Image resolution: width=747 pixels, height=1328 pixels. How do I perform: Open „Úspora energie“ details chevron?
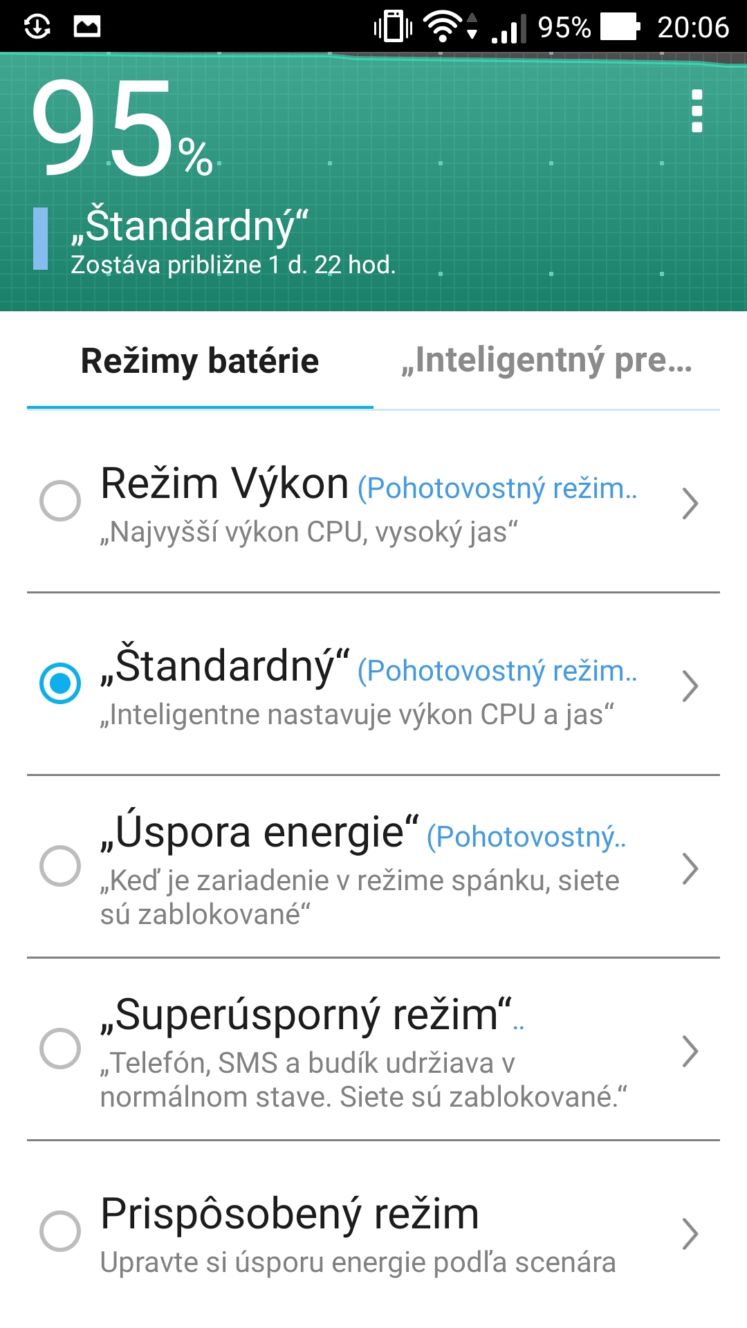(x=689, y=869)
